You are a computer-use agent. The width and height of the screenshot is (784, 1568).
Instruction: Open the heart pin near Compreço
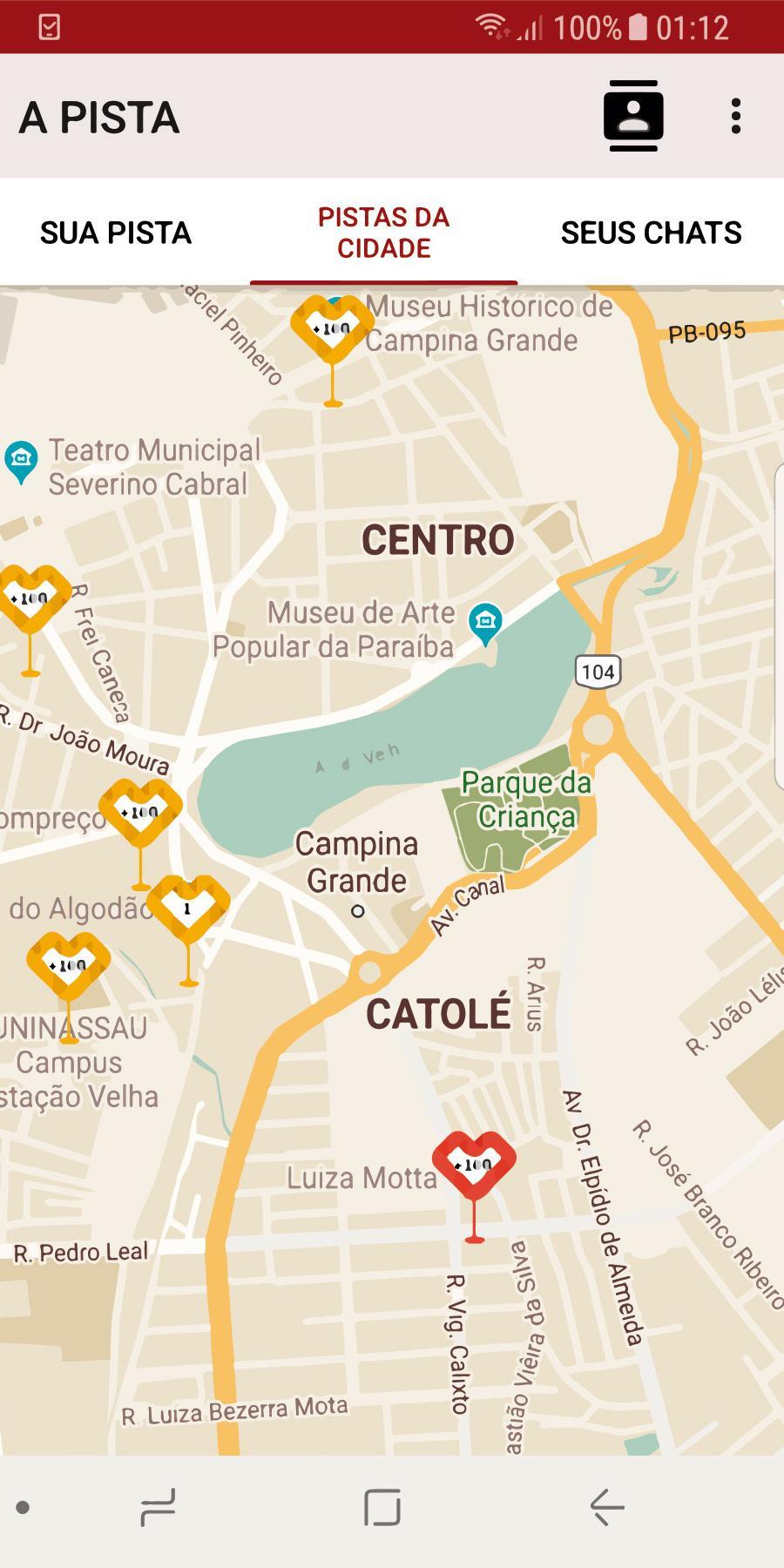coord(139,814)
